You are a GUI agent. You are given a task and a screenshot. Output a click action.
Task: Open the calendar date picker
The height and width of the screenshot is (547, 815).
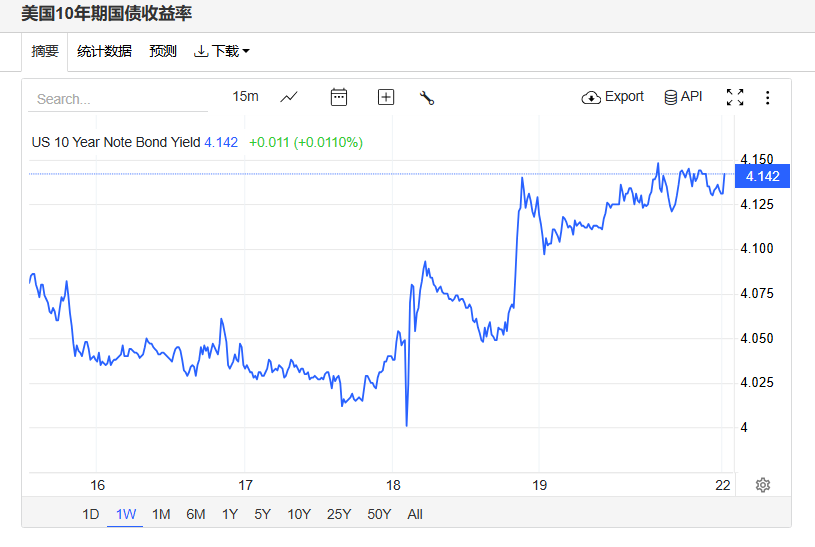coord(339,97)
